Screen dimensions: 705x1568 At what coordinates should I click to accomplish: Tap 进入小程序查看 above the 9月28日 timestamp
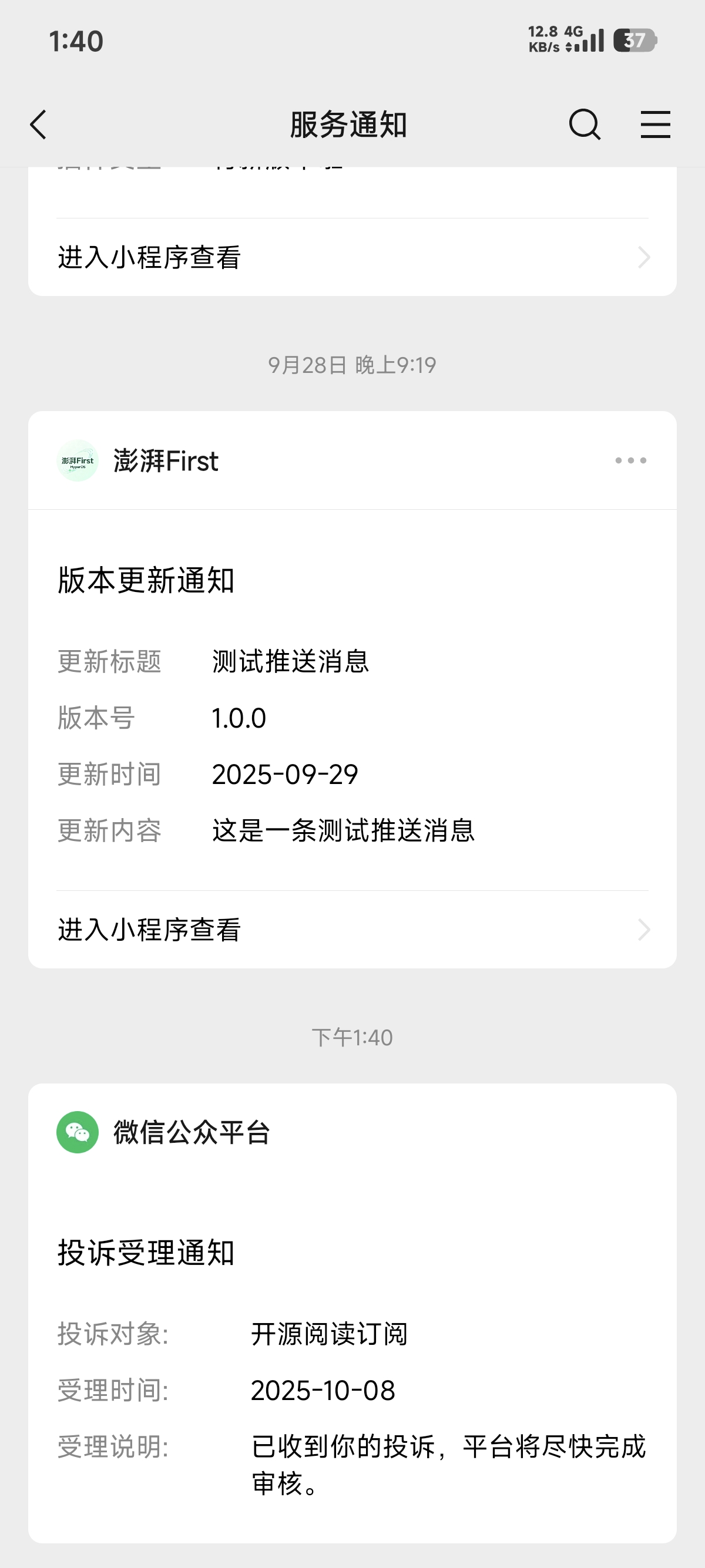[352, 257]
